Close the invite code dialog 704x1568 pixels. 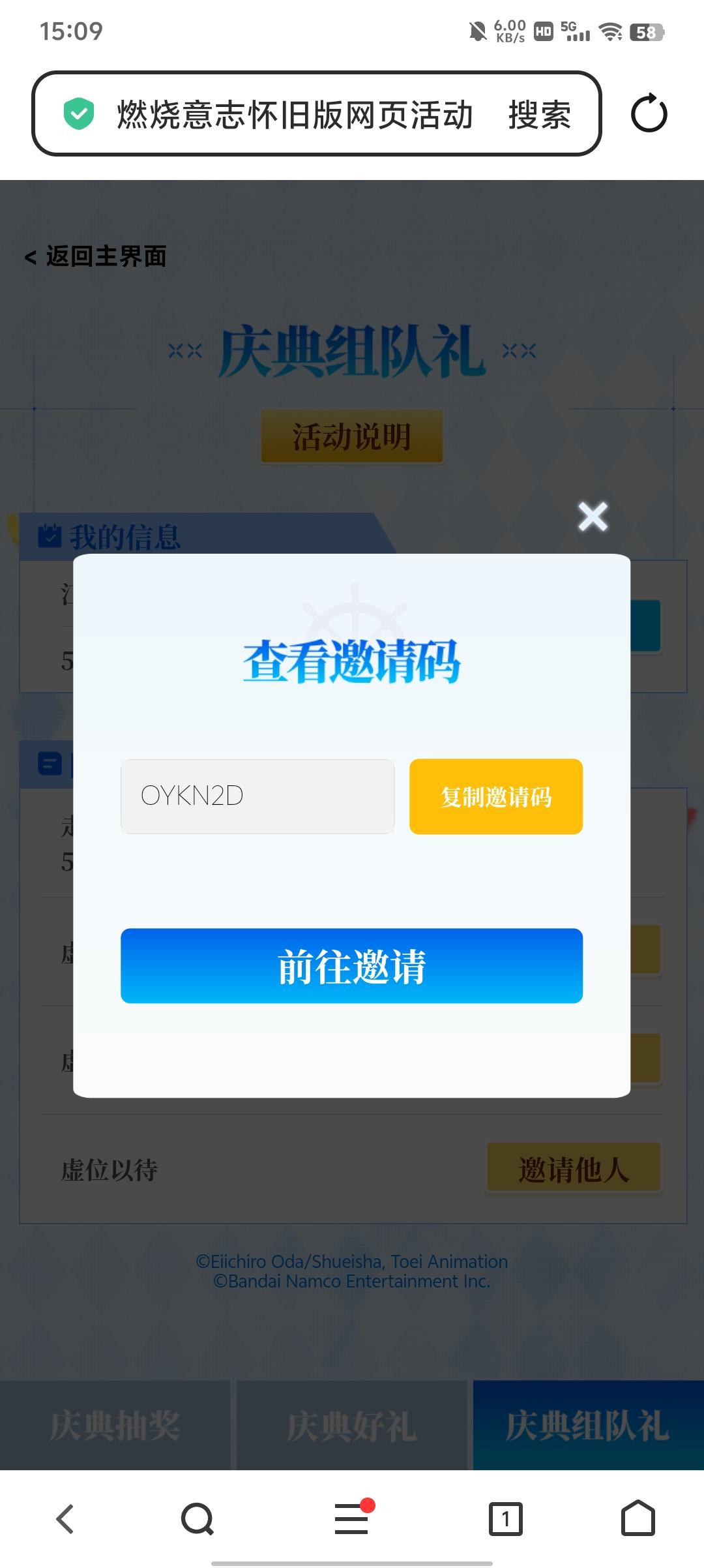pos(593,517)
